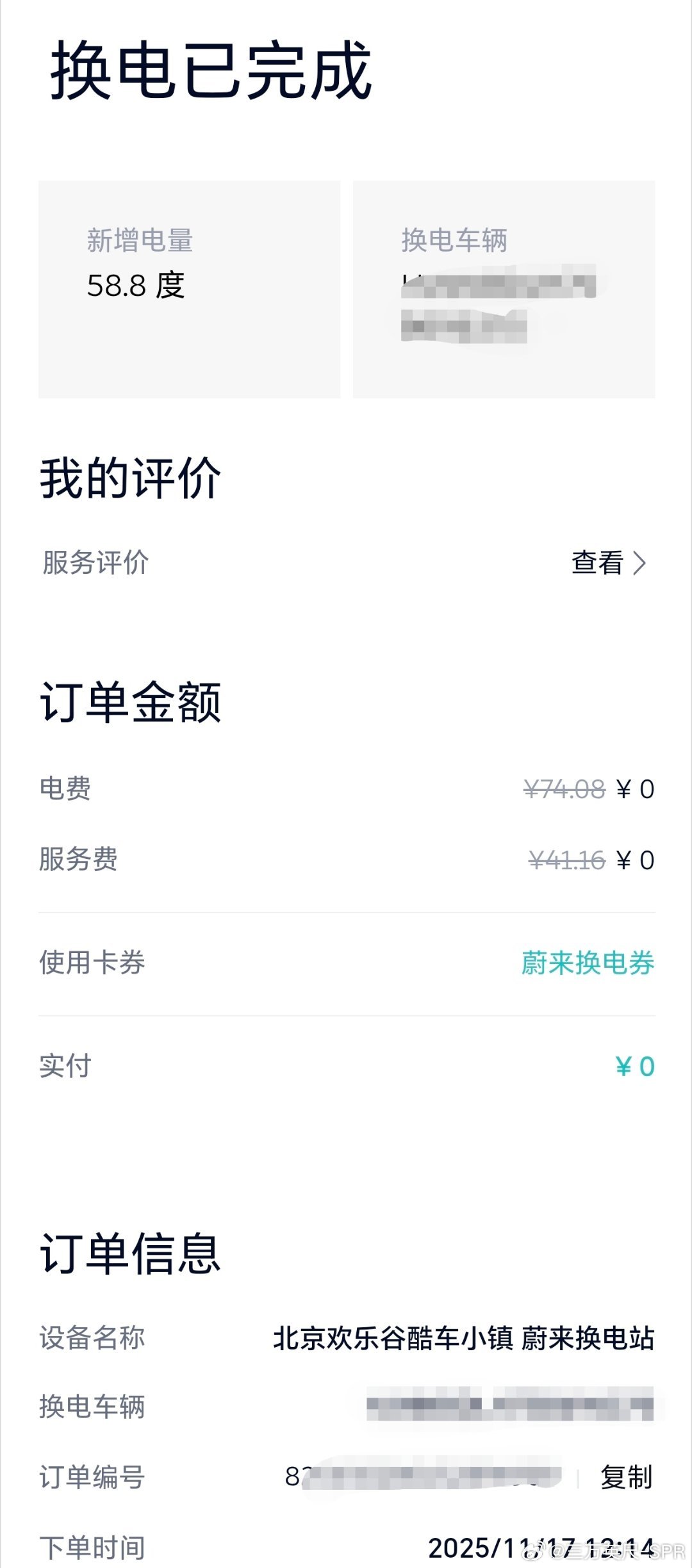
Task: Open the 查看 service review details
Action: point(597,564)
